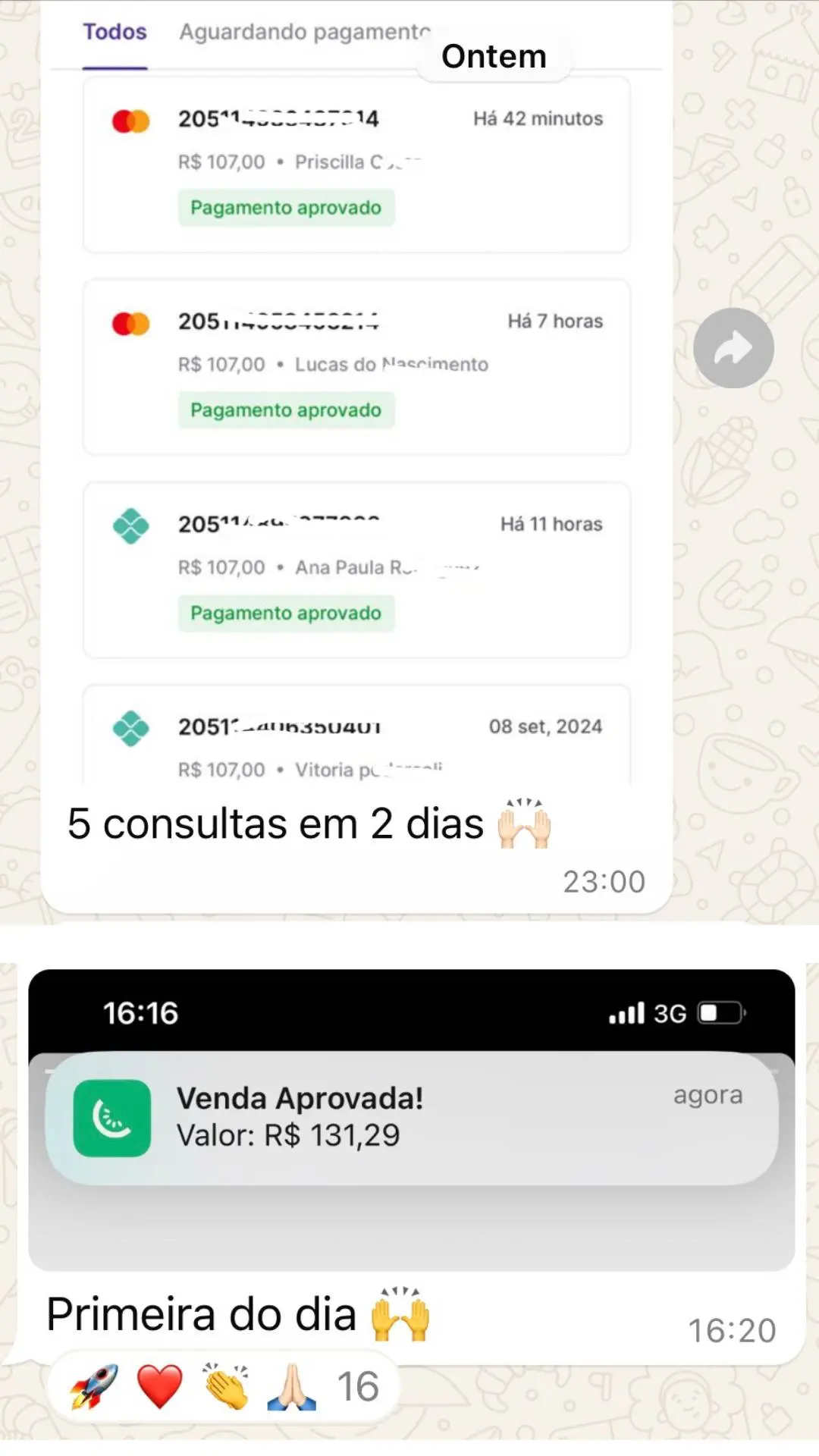Tap the red heart reaction on the message
The width and height of the screenshot is (819, 1456).
[159, 1384]
